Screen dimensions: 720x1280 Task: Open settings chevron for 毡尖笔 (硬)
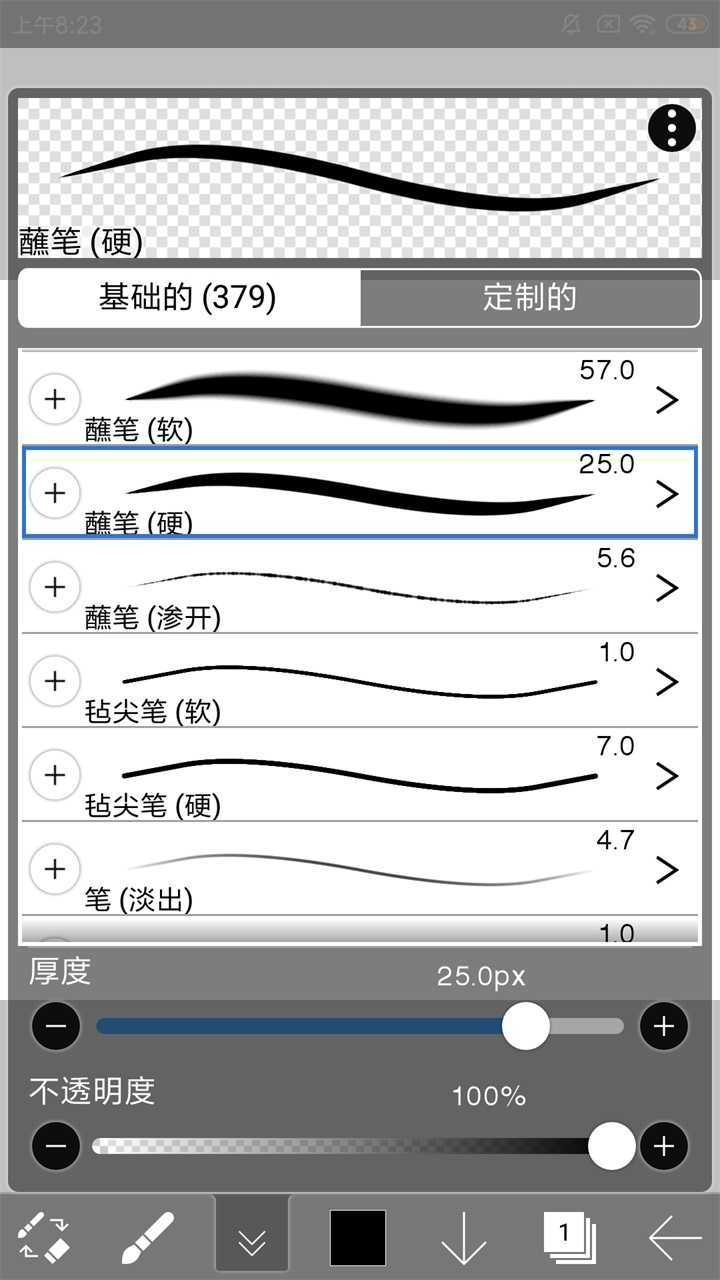(x=668, y=775)
